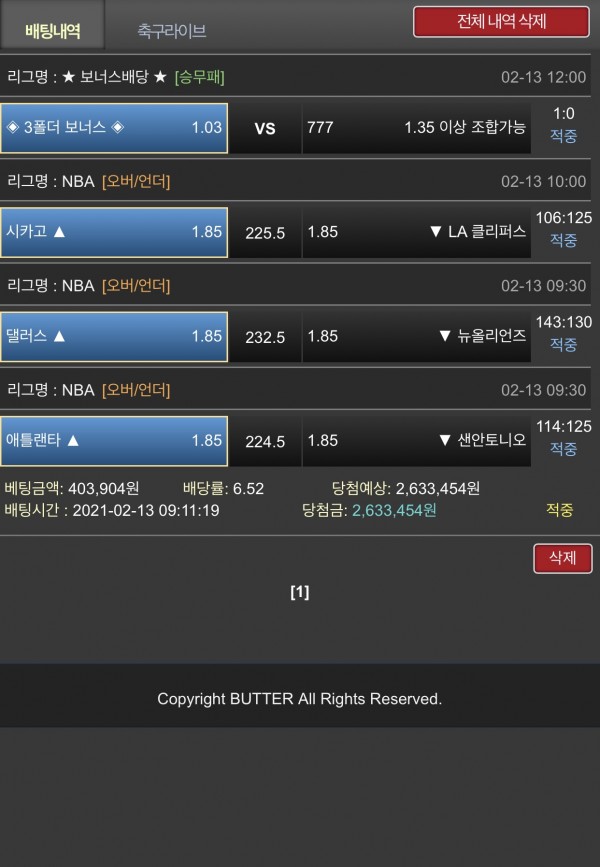The width and height of the screenshot is (600, 867).
Task: Go to page 1 of results
Action: coord(299,592)
